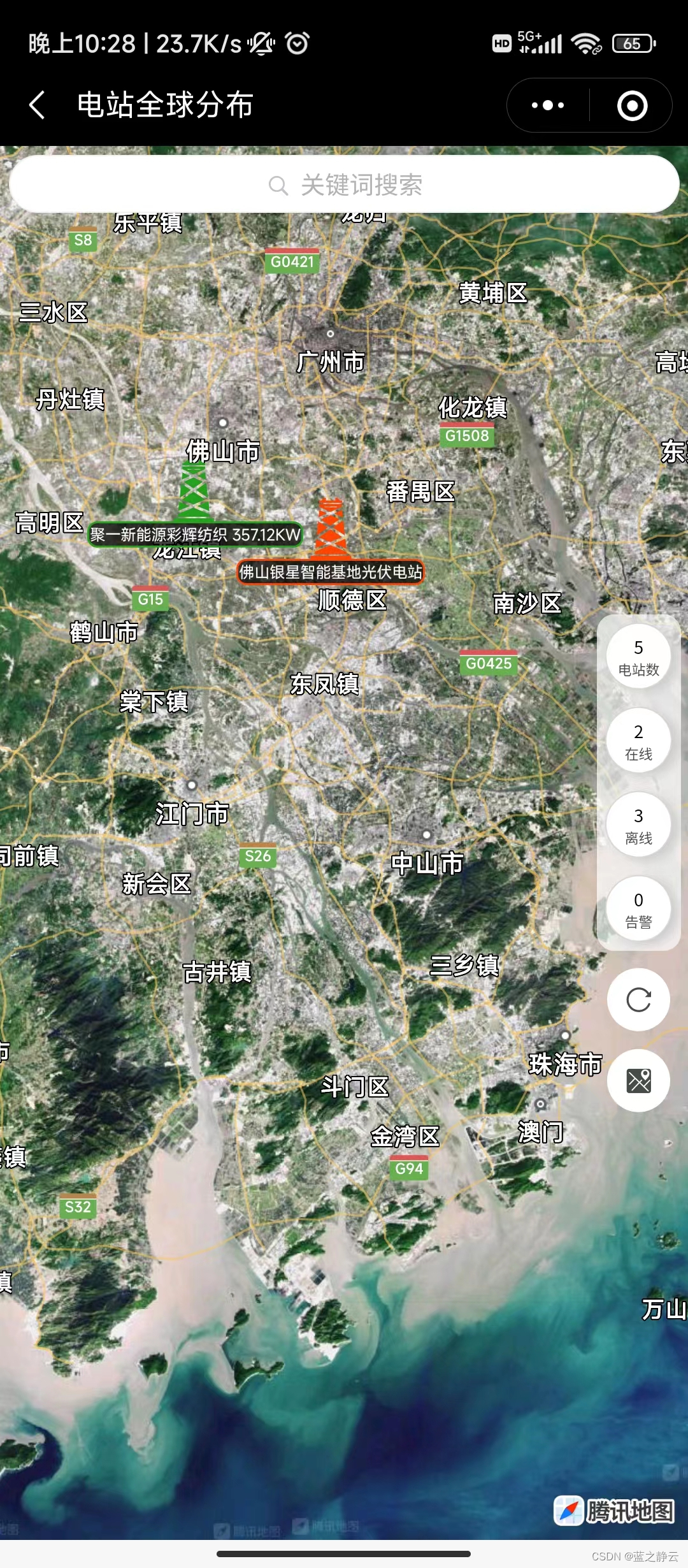Open the green 聚一新能源彩辉纺织 station marker
This screenshot has width=688, height=1568.
coord(194,493)
